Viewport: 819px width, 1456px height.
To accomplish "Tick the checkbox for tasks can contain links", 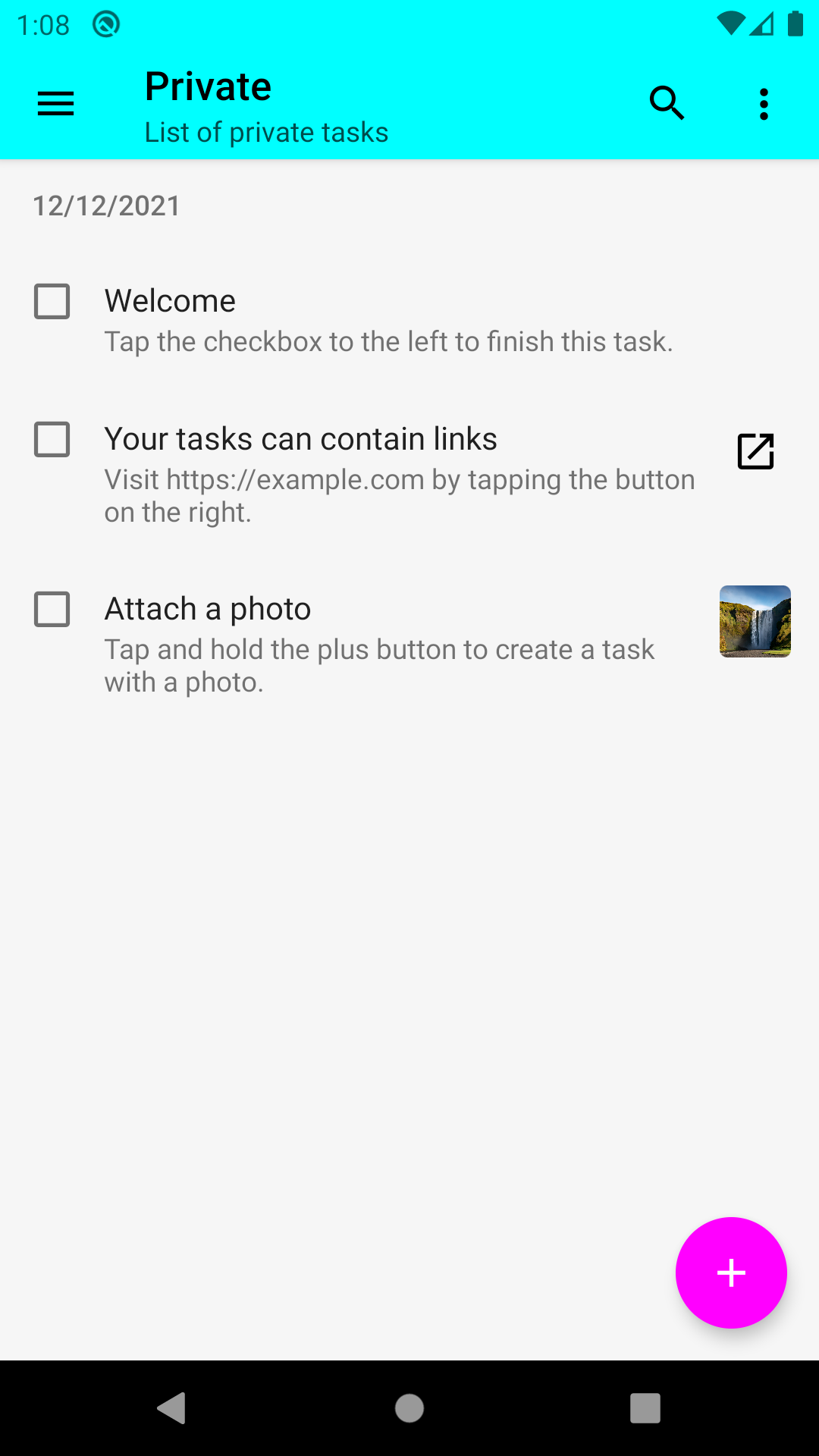I will pyautogui.click(x=52, y=440).
